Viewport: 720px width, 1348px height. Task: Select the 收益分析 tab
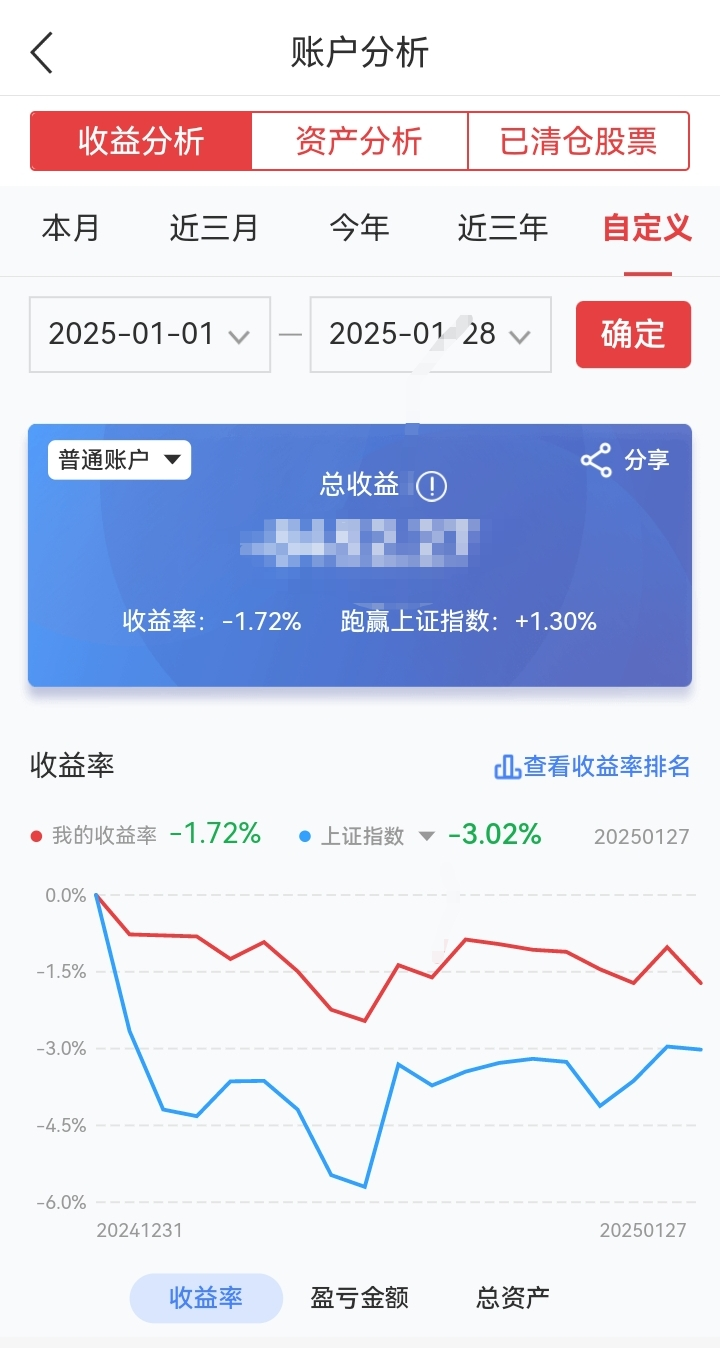141,141
